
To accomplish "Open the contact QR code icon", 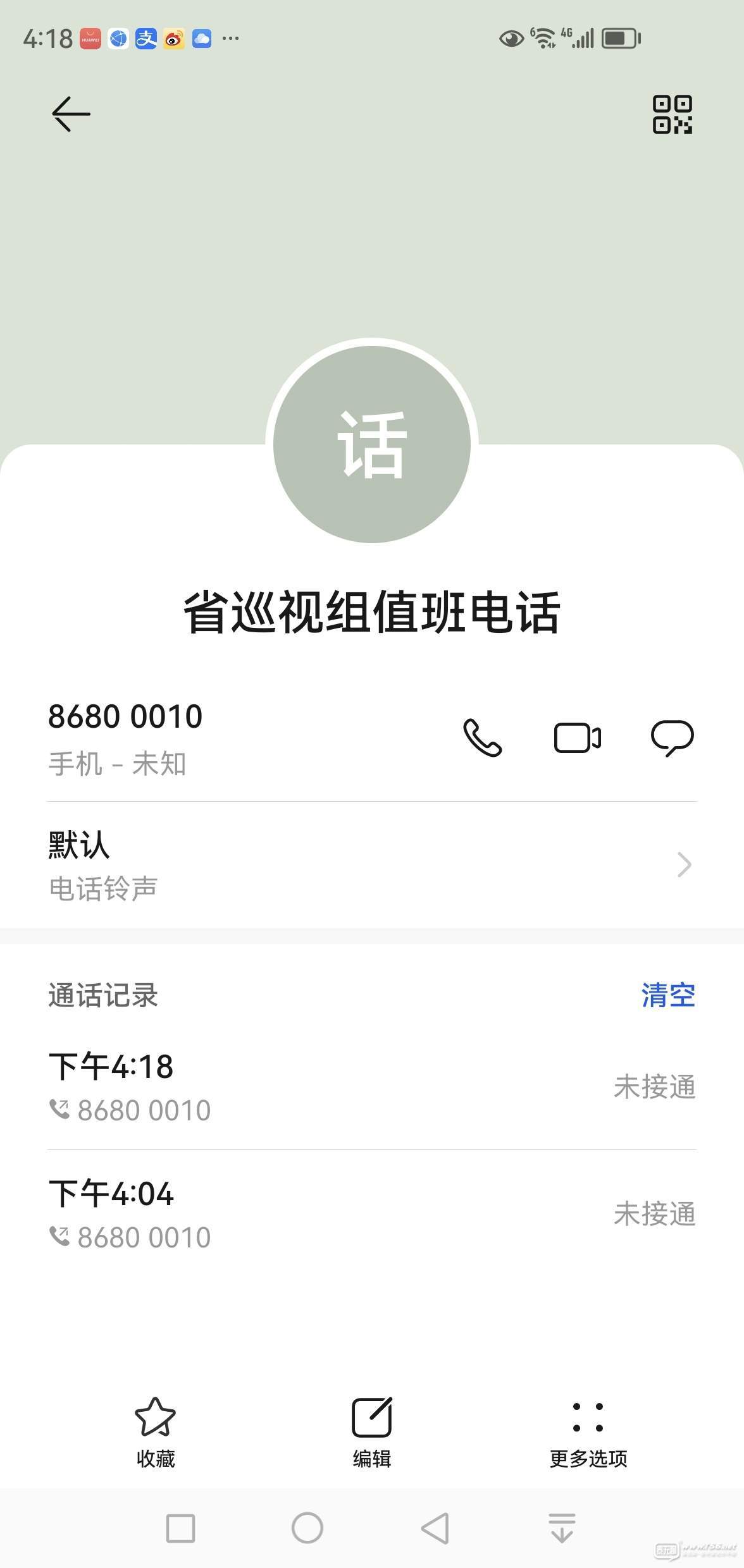I will point(672,114).
